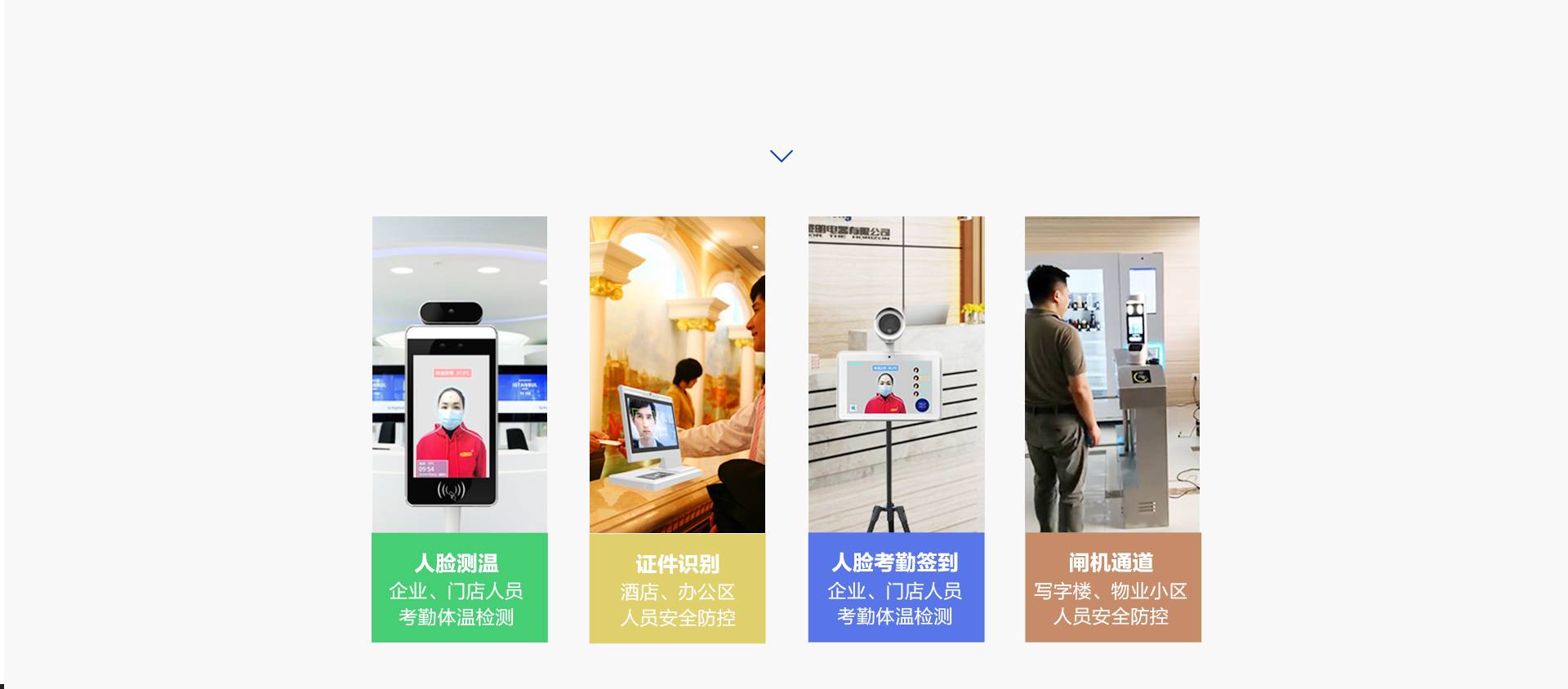Open the 证件识别 card
Viewport: 1568px width, 689px height.
(x=677, y=429)
